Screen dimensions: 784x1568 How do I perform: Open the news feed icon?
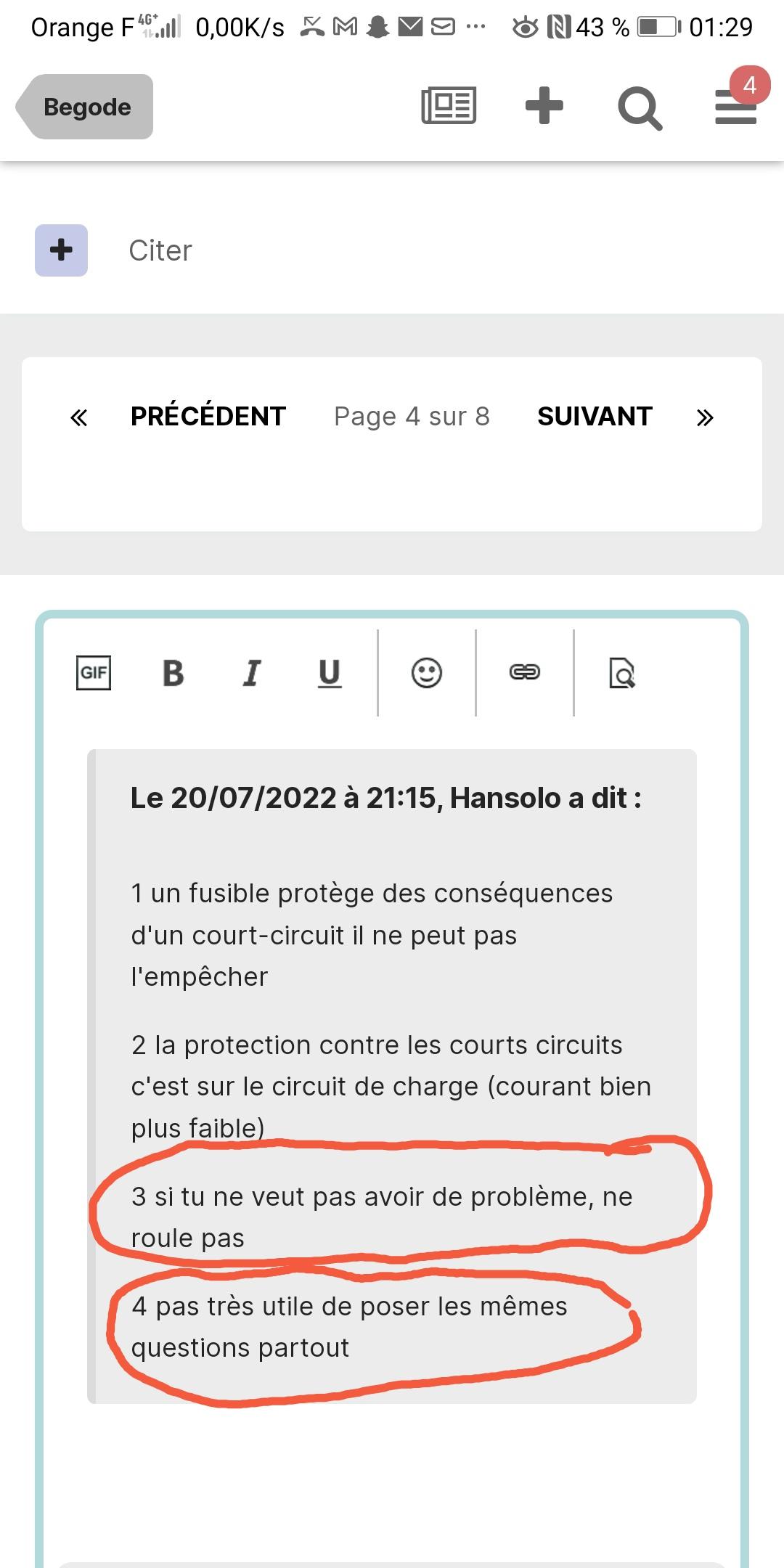click(449, 106)
